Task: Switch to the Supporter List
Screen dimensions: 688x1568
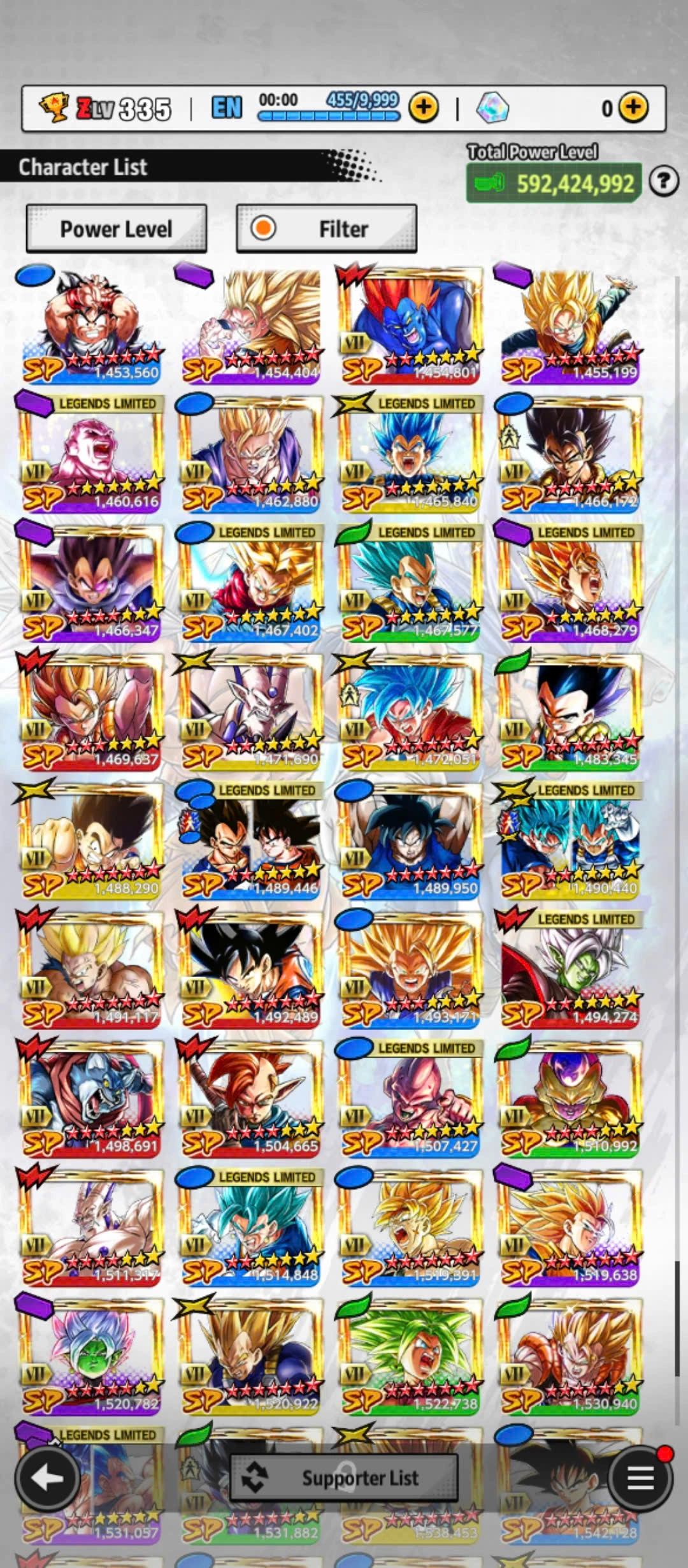Action: click(344, 1477)
